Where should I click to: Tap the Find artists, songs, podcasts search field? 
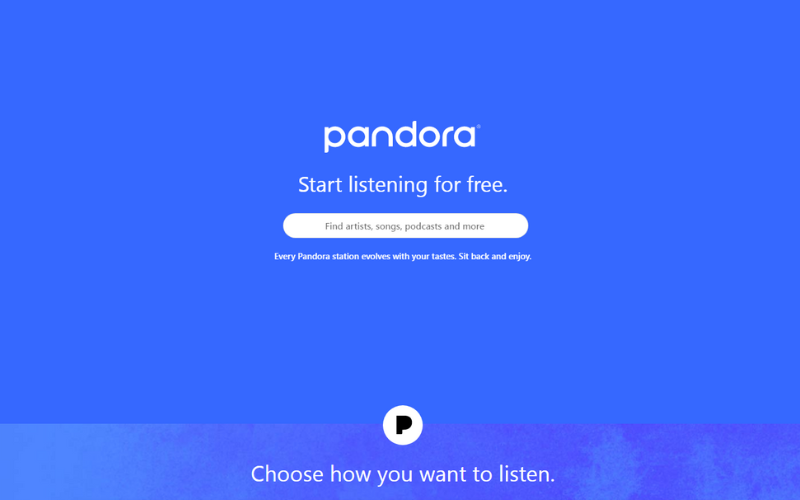pyautogui.click(x=405, y=226)
